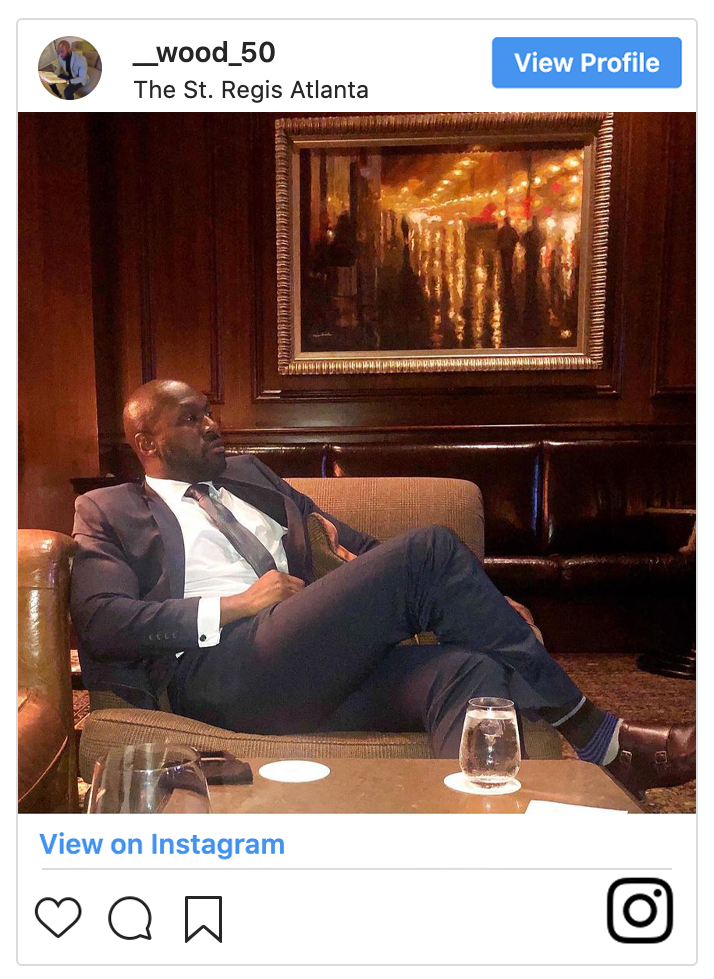Viewport: 714px width, 979px height.
Task: Open the comment bubble icon
Action: coord(130,918)
